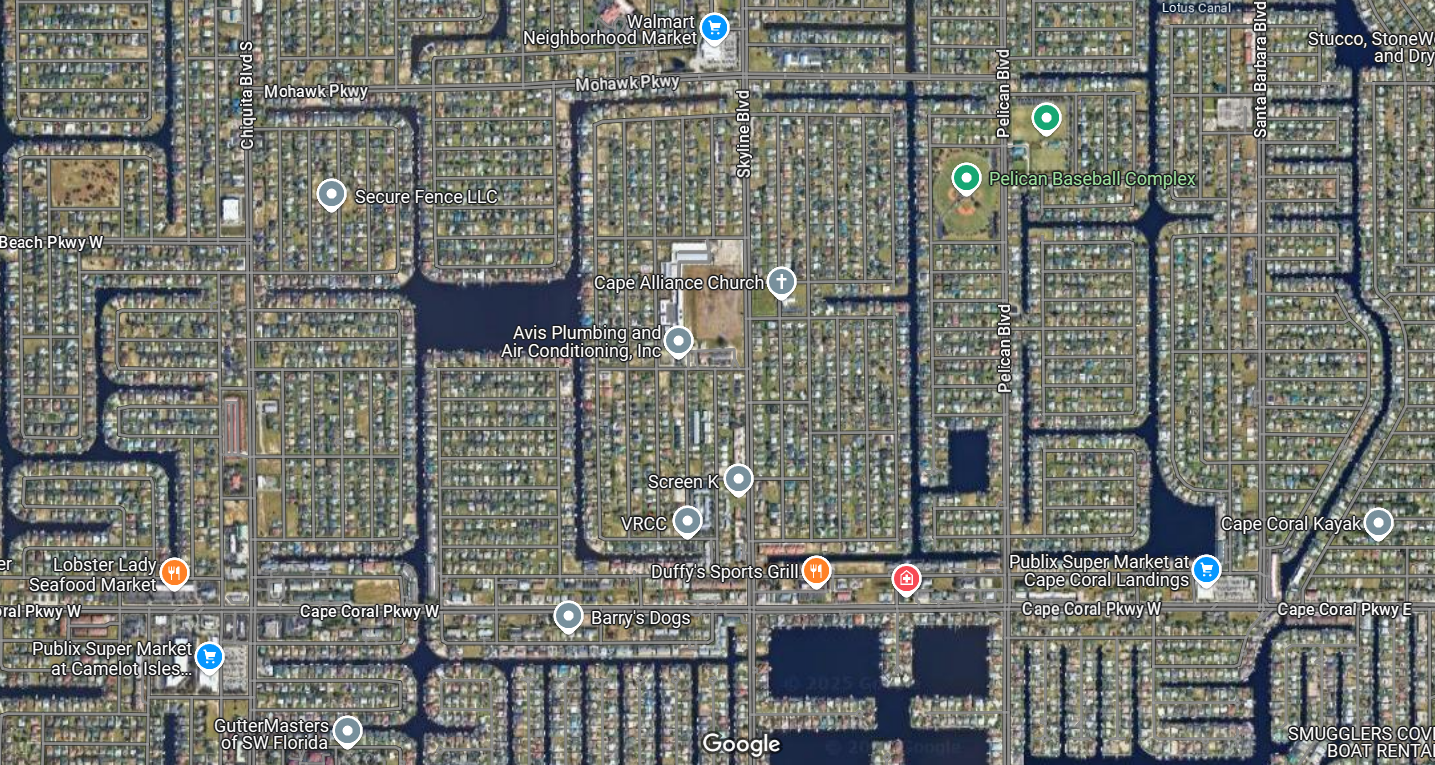Image resolution: width=1435 pixels, height=765 pixels.
Task: Tap the Barry's Dogs place pin
Action: 568,616
